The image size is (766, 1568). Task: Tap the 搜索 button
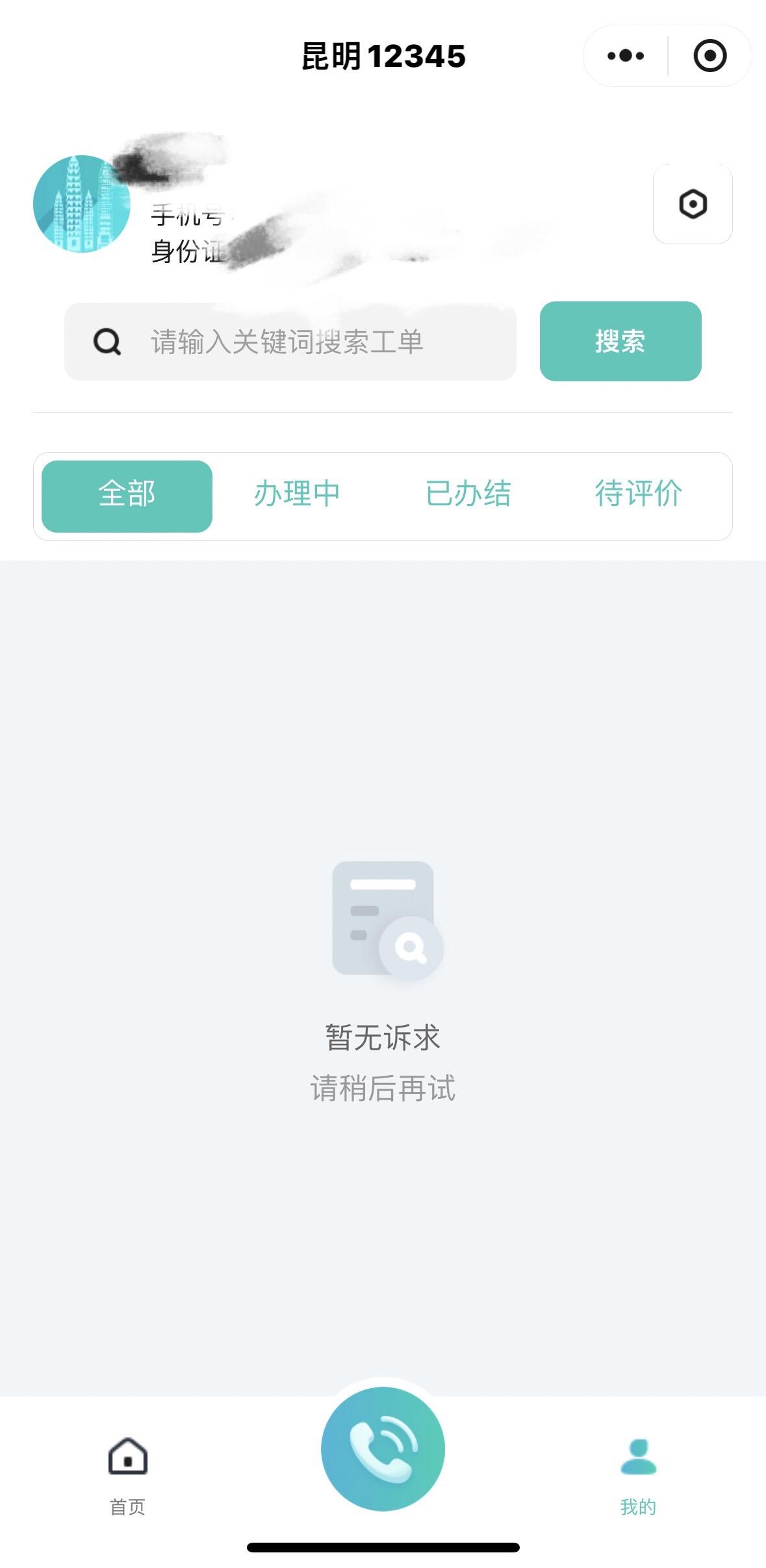(x=620, y=341)
